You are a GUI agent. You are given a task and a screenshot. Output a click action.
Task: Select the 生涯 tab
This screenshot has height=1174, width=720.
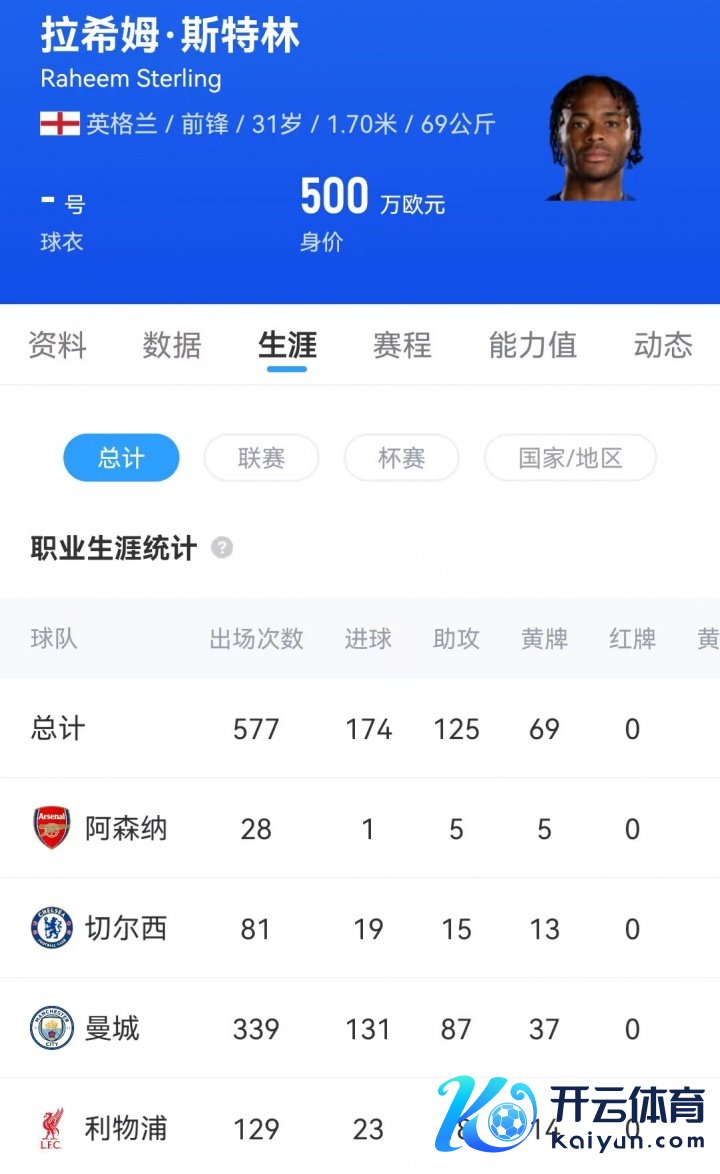click(x=287, y=345)
